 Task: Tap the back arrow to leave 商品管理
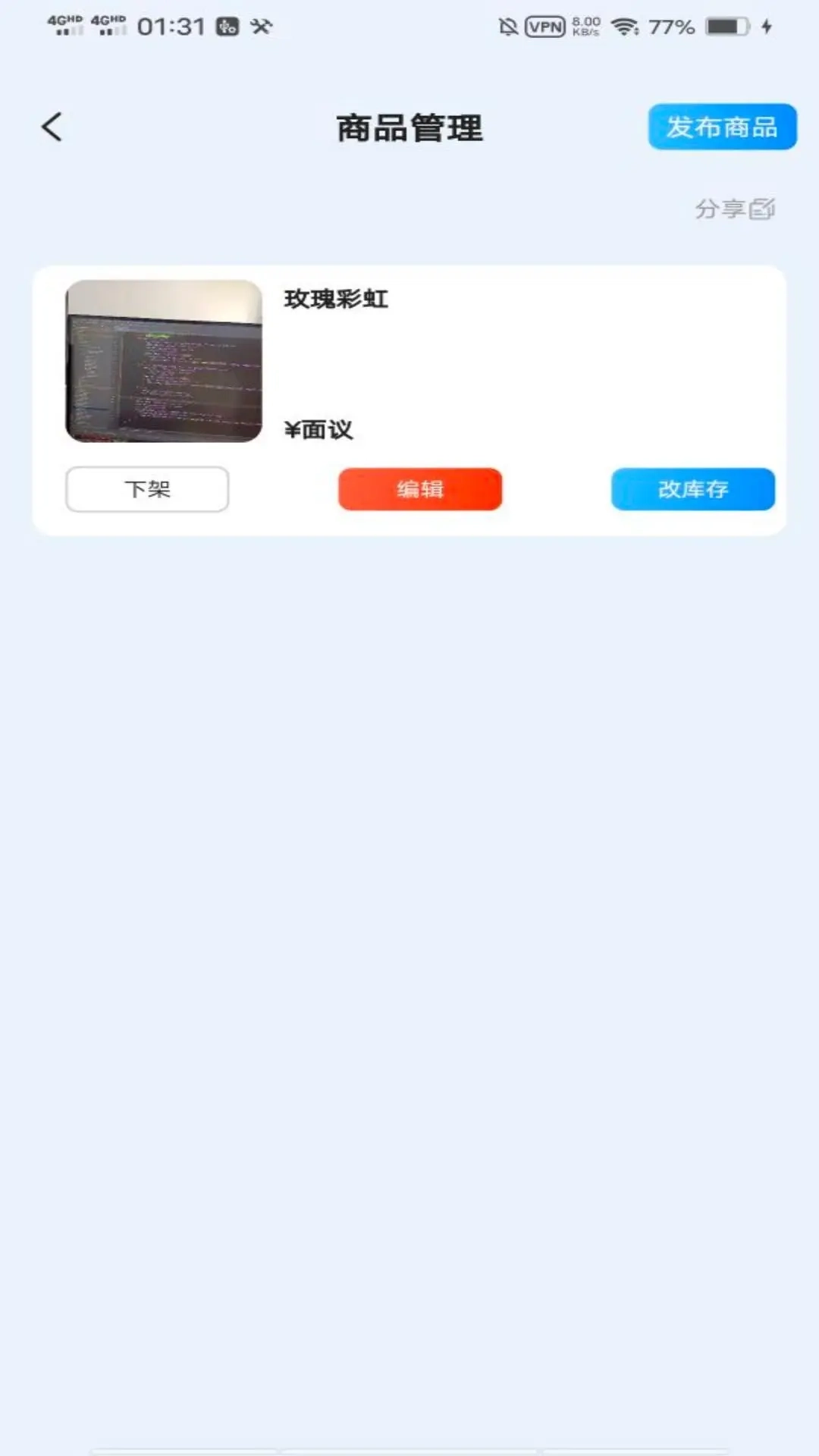pos(52,126)
